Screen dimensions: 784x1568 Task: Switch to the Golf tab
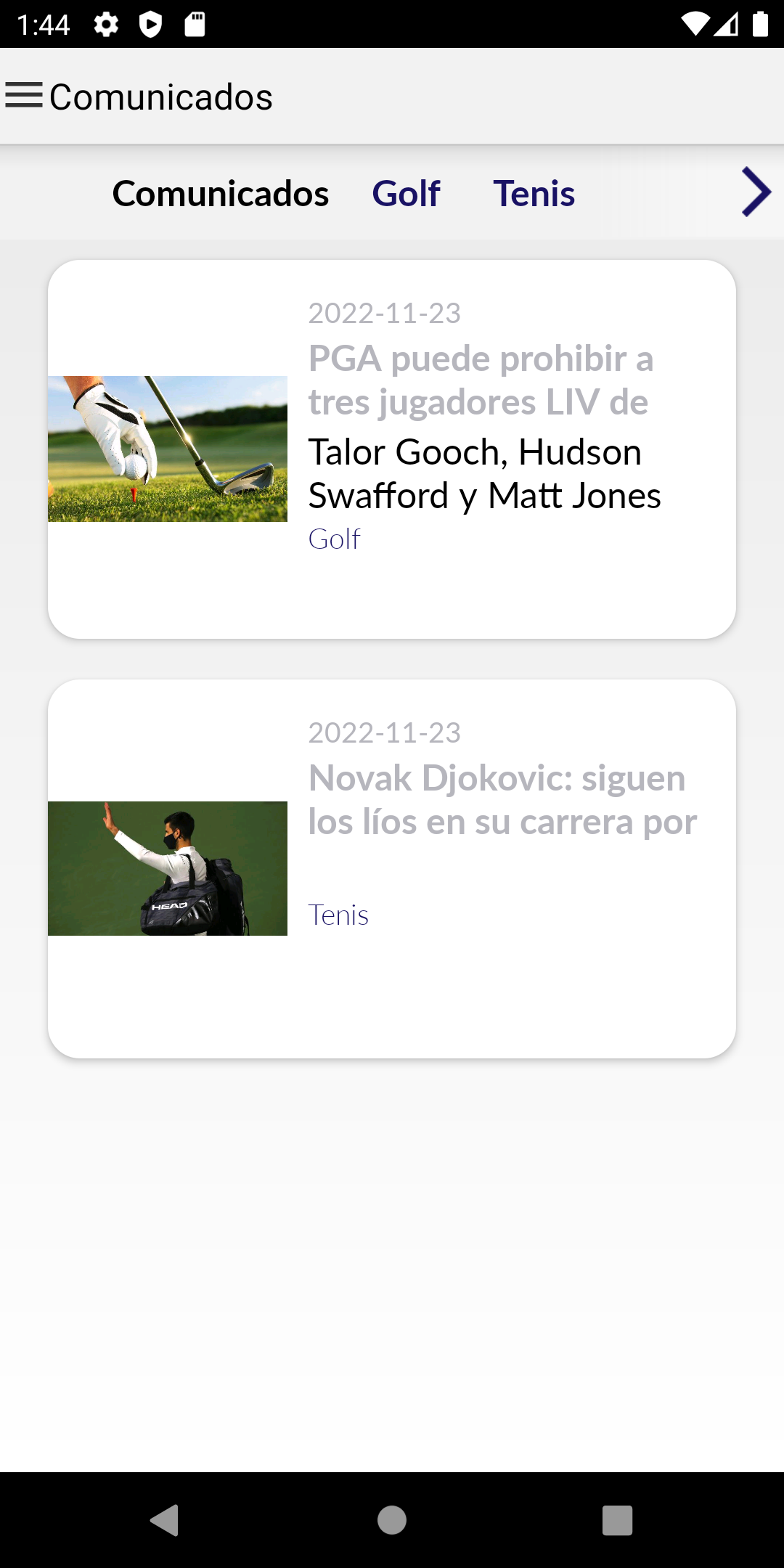click(x=406, y=194)
